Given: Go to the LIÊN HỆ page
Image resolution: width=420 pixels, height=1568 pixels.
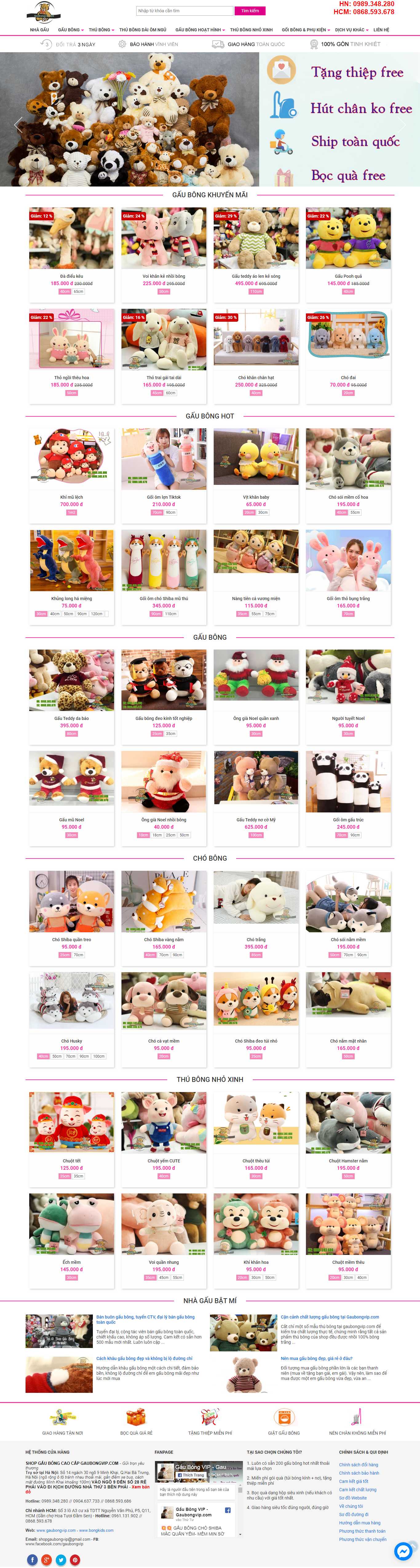Looking at the screenshot, I should [381, 30].
